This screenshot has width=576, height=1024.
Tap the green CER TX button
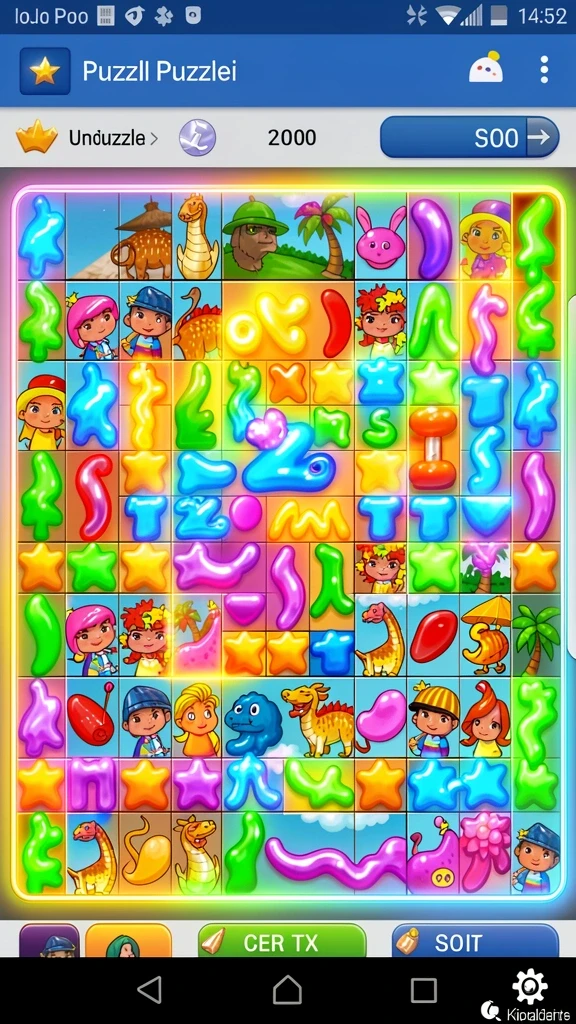point(281,942)
